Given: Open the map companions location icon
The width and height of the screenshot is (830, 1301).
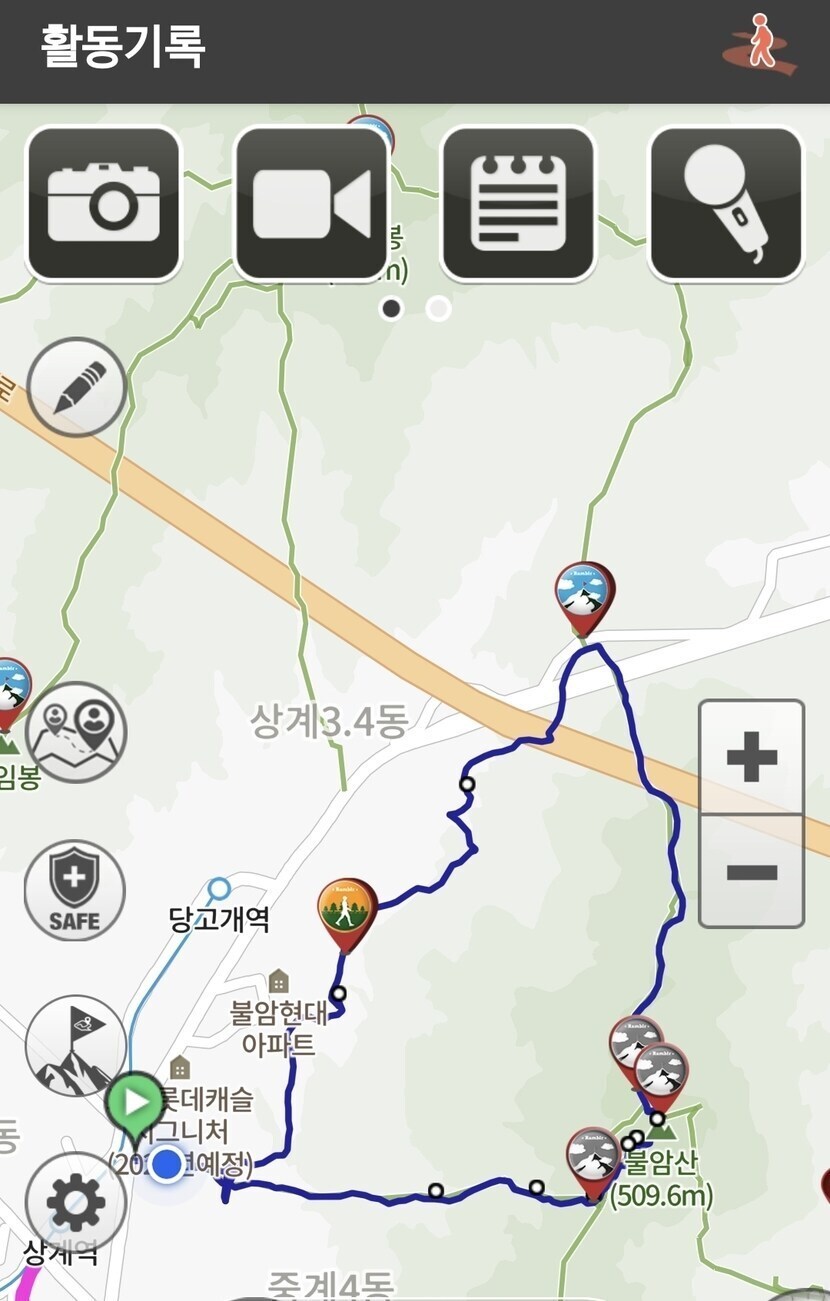Looking at the screenshot, I should coord(76,732).
